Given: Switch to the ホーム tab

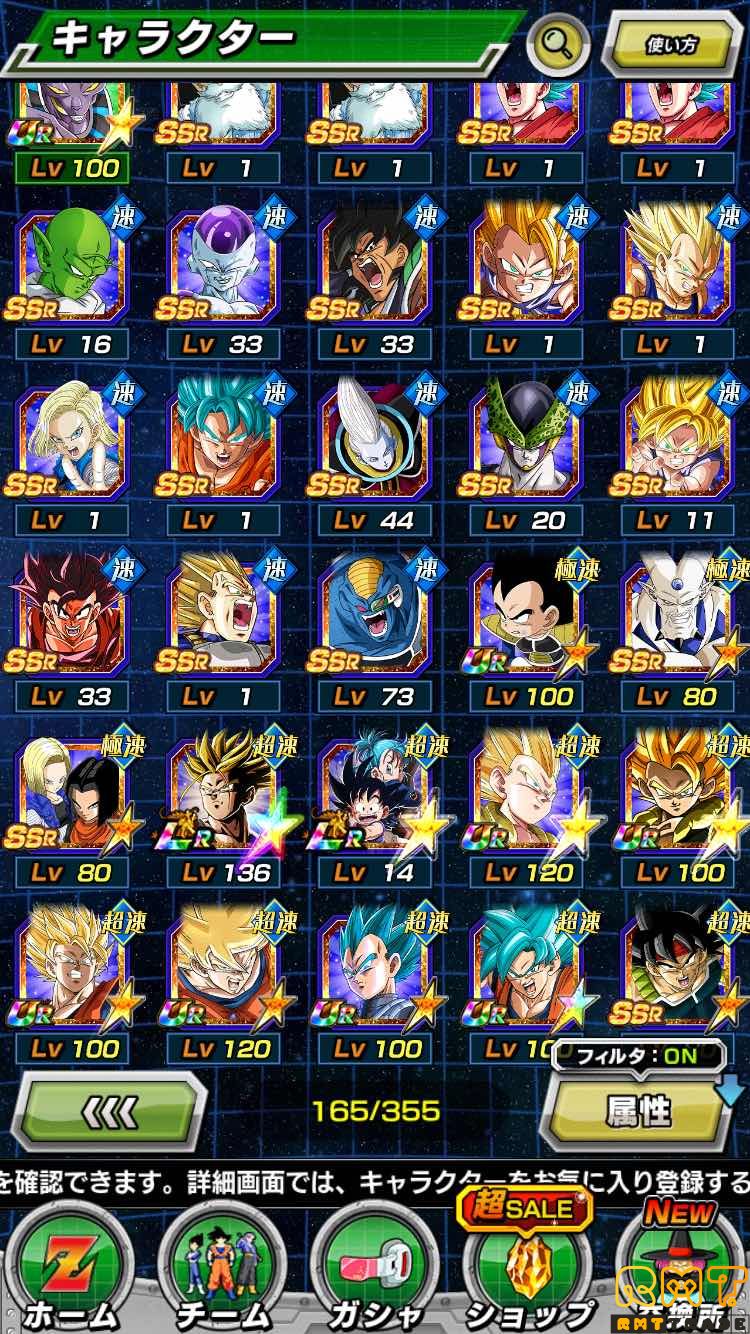Looking at the screenshot, I should (70, 1275).
